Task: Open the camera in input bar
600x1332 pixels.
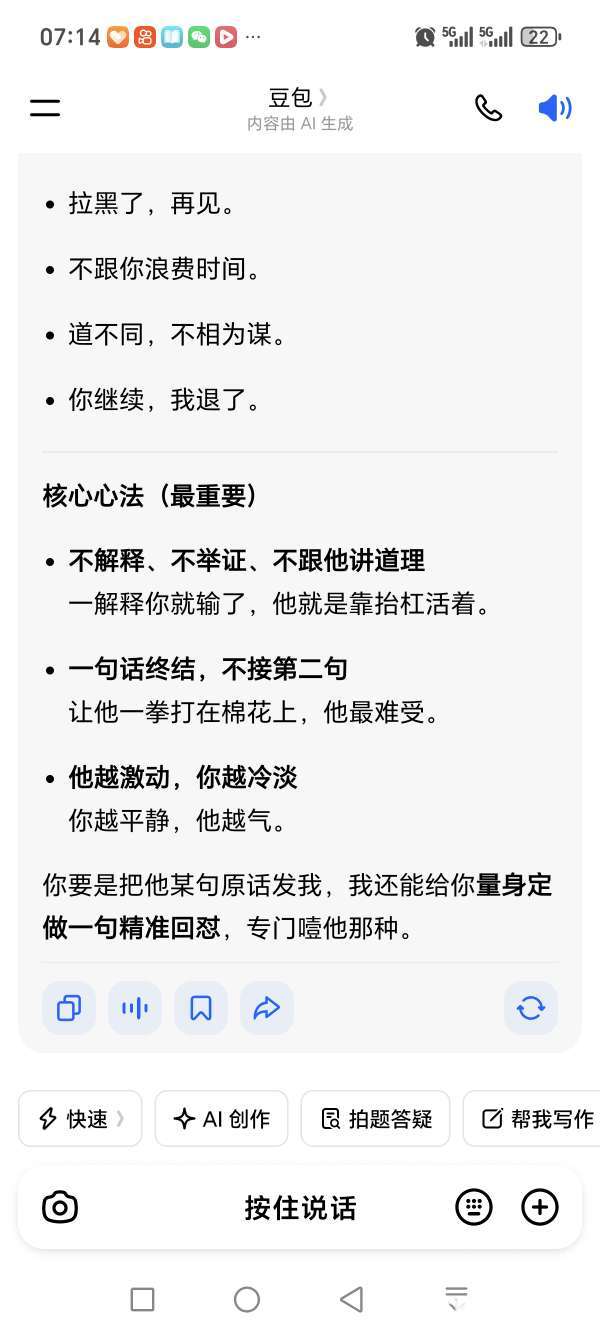Action: click(60, 1208)
